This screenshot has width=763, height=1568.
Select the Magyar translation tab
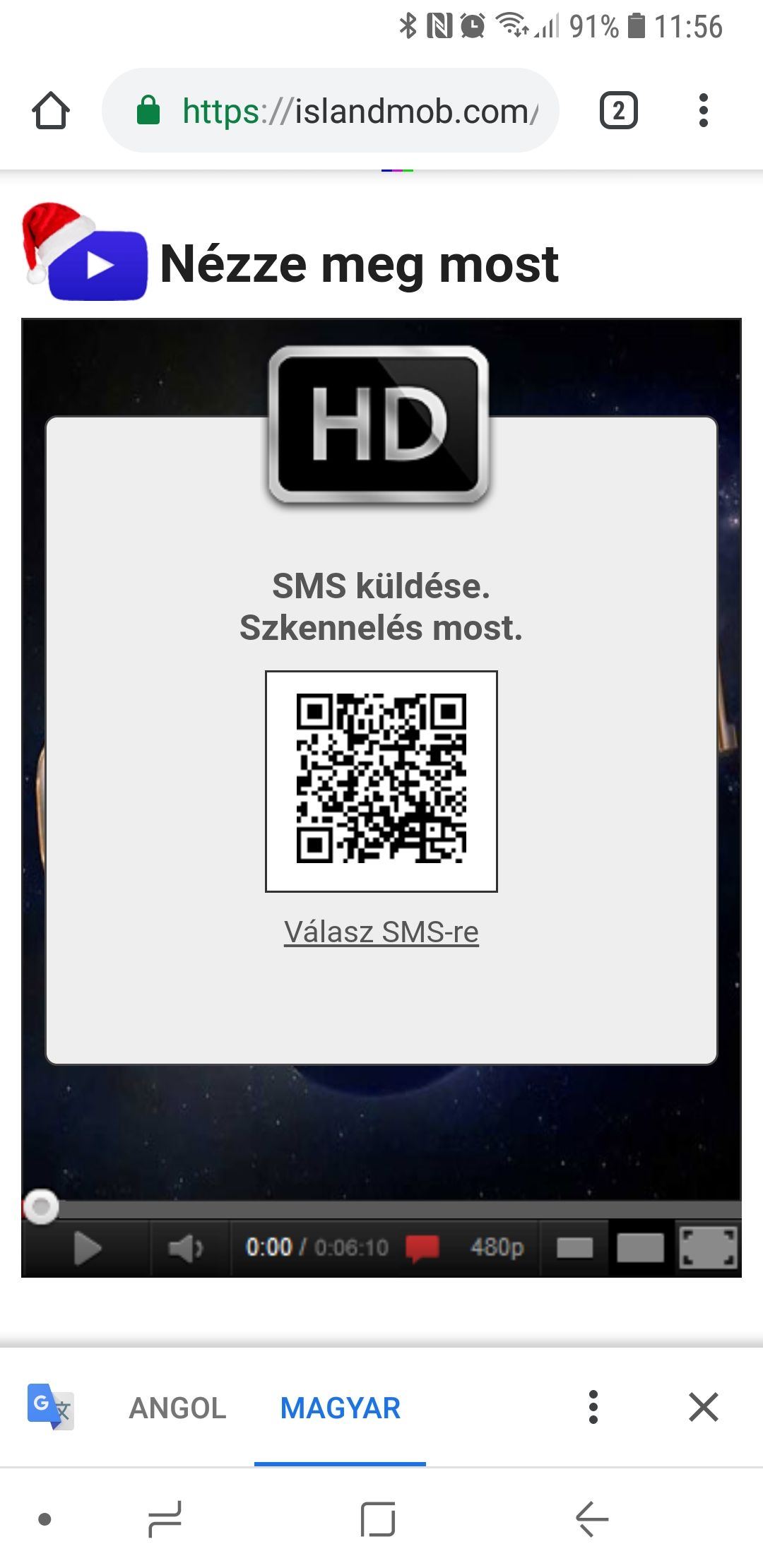[x=340, y=1408]
